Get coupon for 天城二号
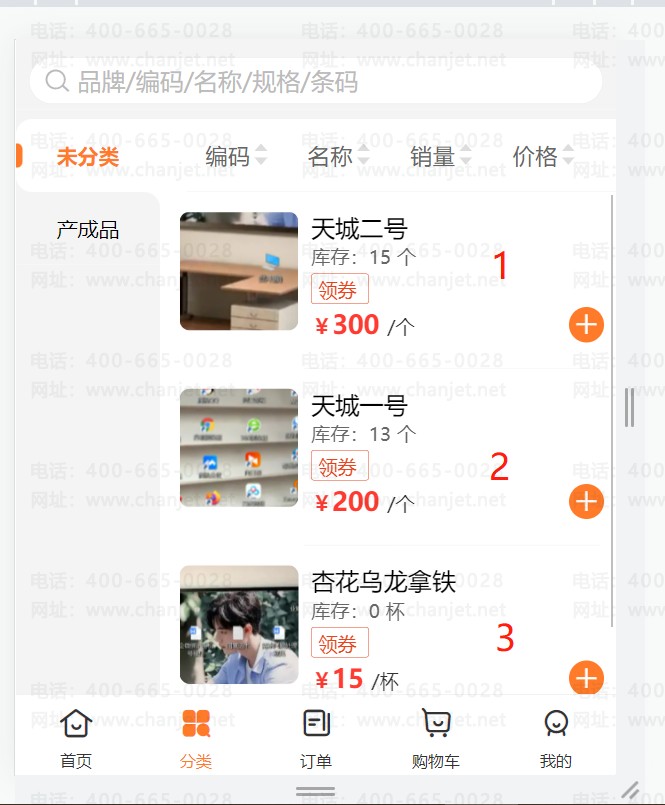Viewport: 665px width, 805px height. [341, 290]
